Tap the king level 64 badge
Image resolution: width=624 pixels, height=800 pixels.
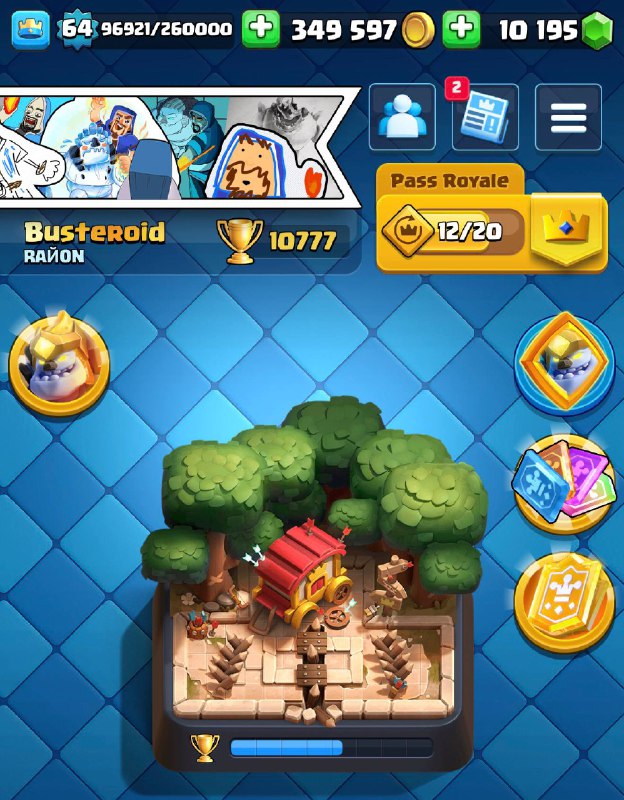76,29
